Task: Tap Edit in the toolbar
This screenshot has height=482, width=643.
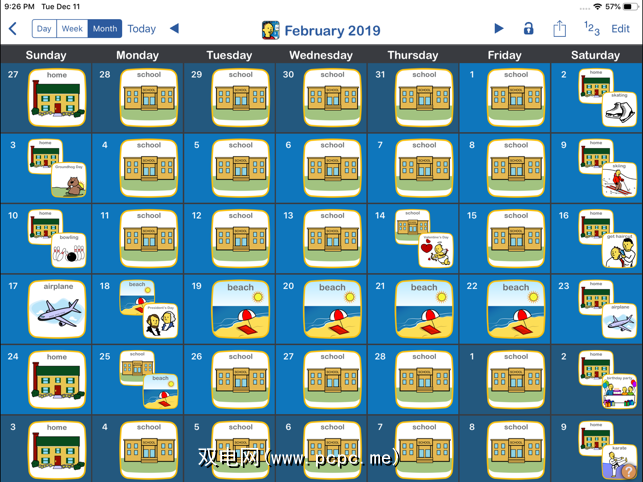Action: (620, 29)
